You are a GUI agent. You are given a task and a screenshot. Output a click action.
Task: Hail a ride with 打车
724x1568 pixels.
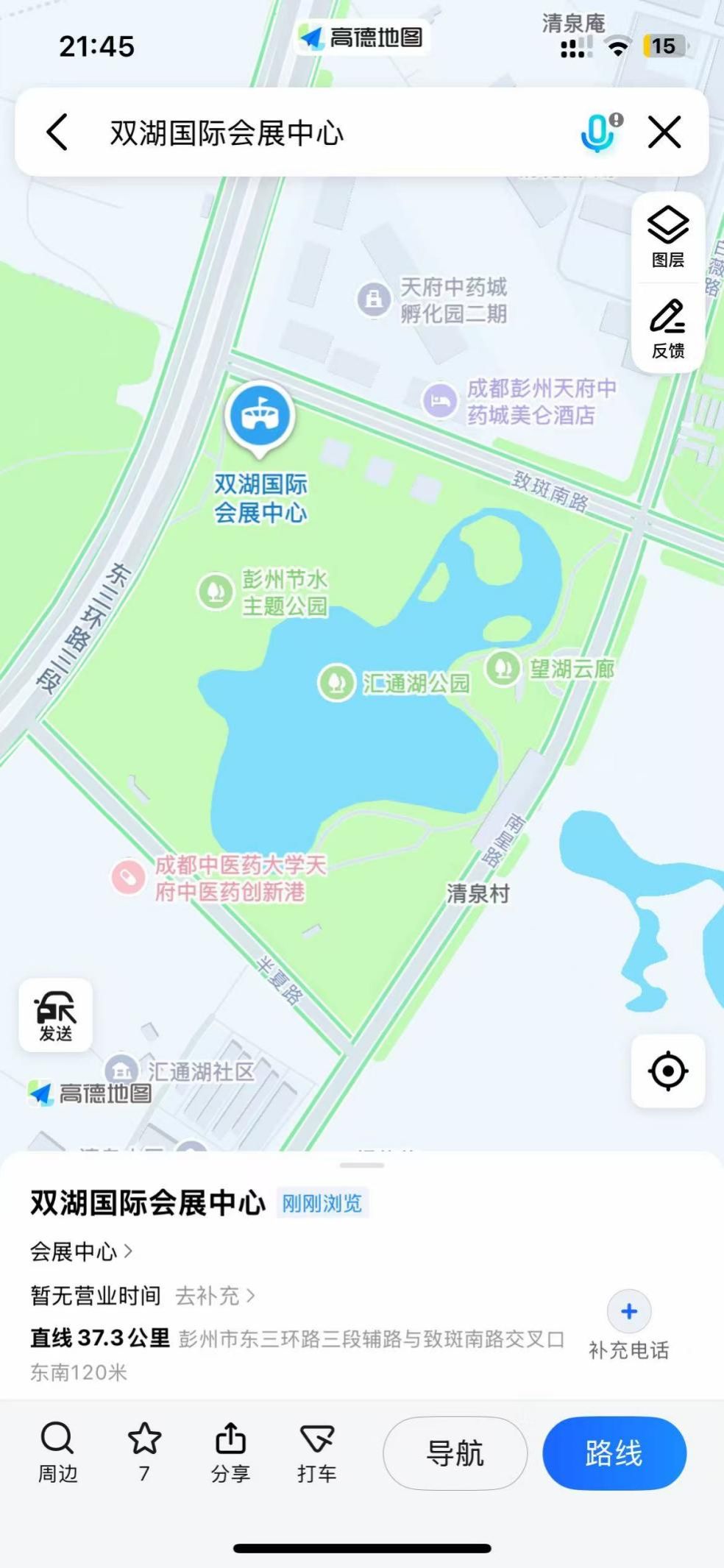tap(317, 1452)
